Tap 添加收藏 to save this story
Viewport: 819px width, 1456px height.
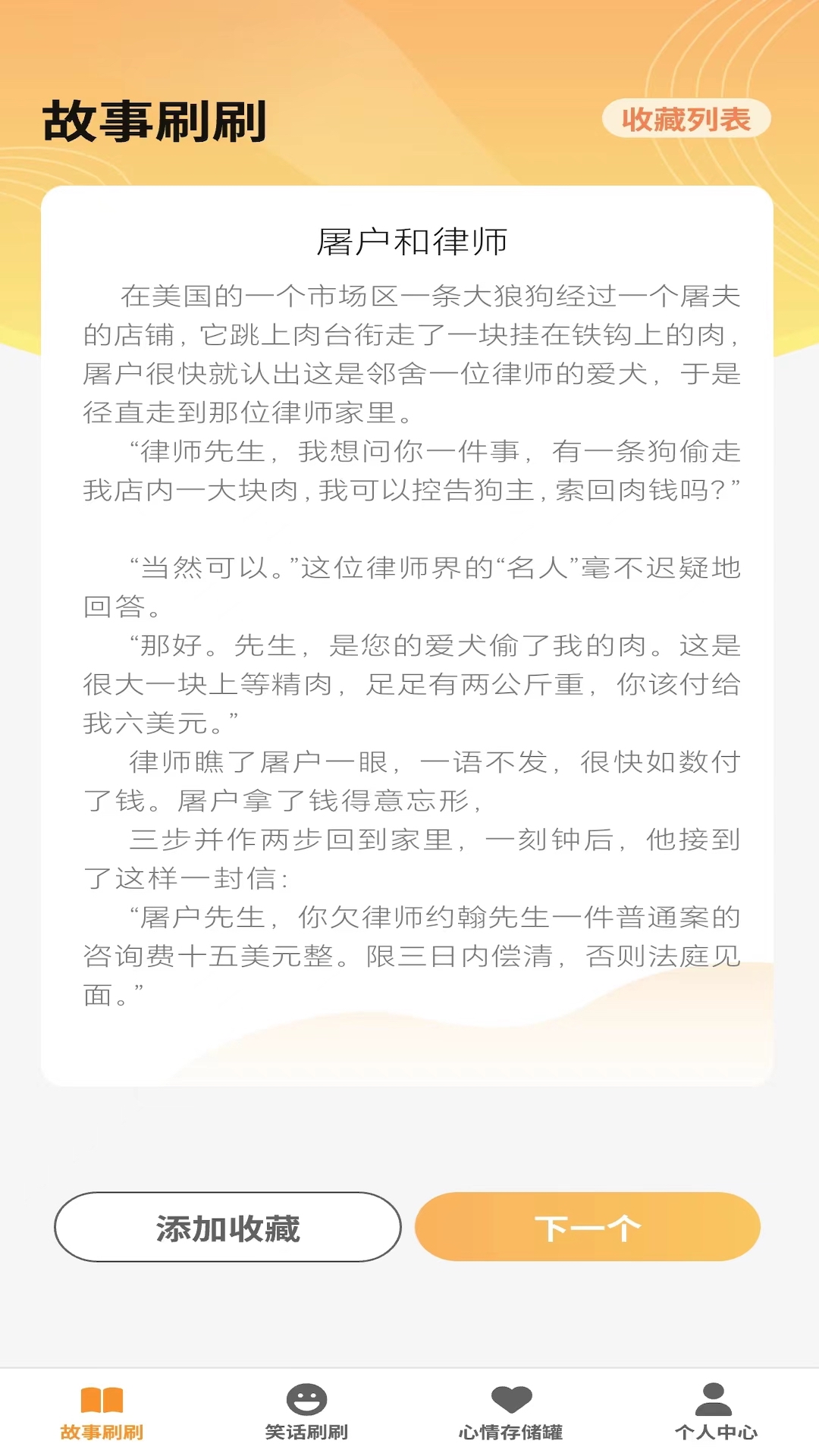click(x=227, y=1227)
